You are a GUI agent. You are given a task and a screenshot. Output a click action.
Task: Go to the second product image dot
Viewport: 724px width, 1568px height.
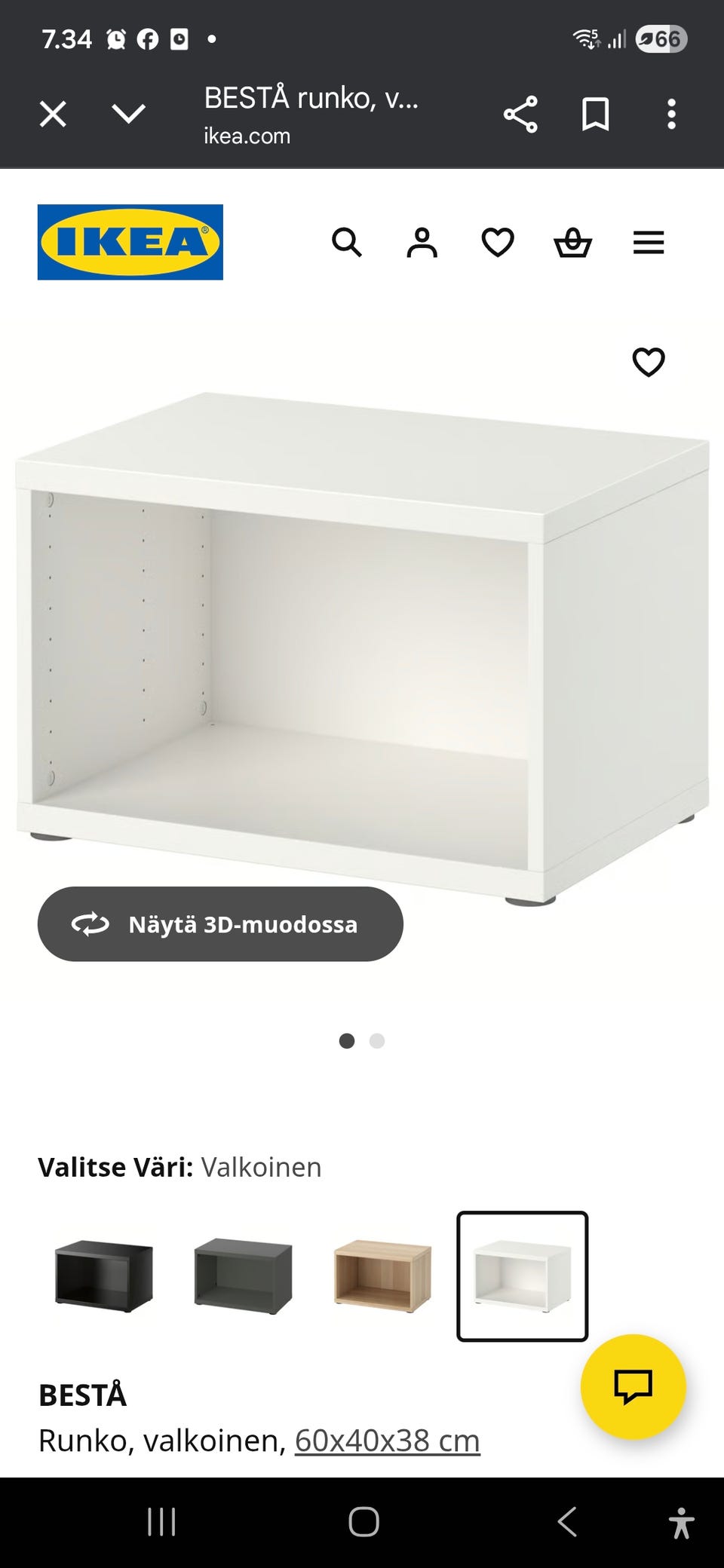(377, 1041)
